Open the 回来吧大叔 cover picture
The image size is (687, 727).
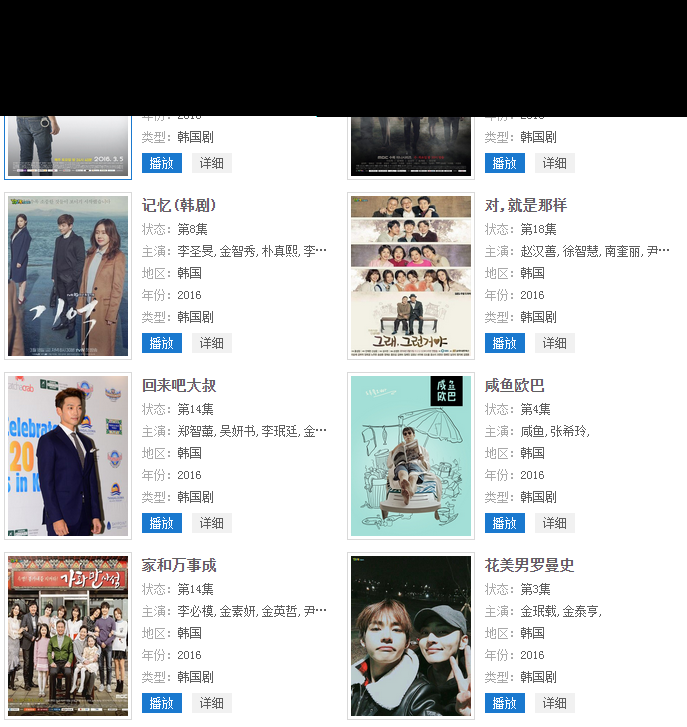[68, 456]
